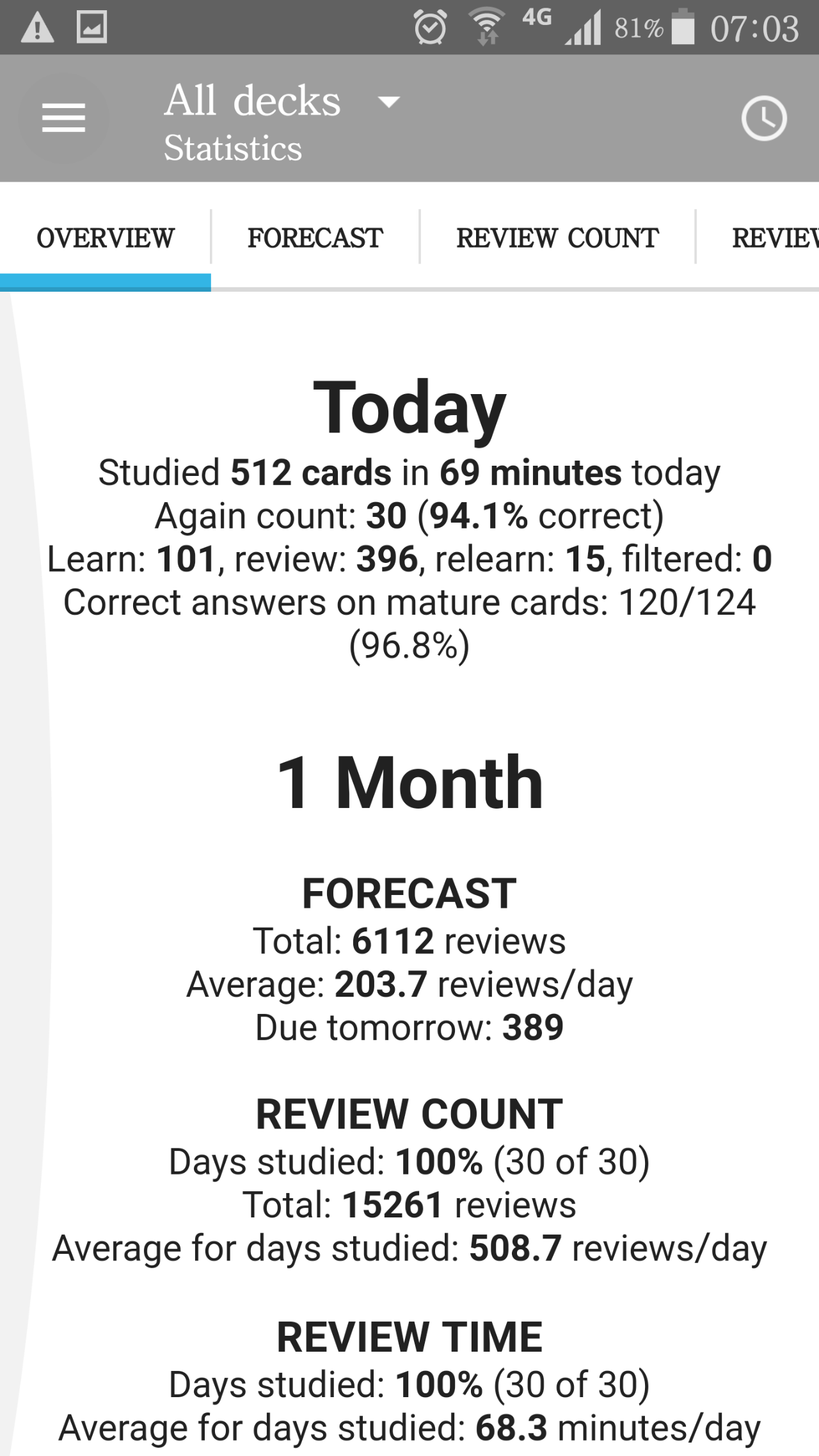
Task: Switch to the Review Count tab
Action: click(x=557, y=238)
